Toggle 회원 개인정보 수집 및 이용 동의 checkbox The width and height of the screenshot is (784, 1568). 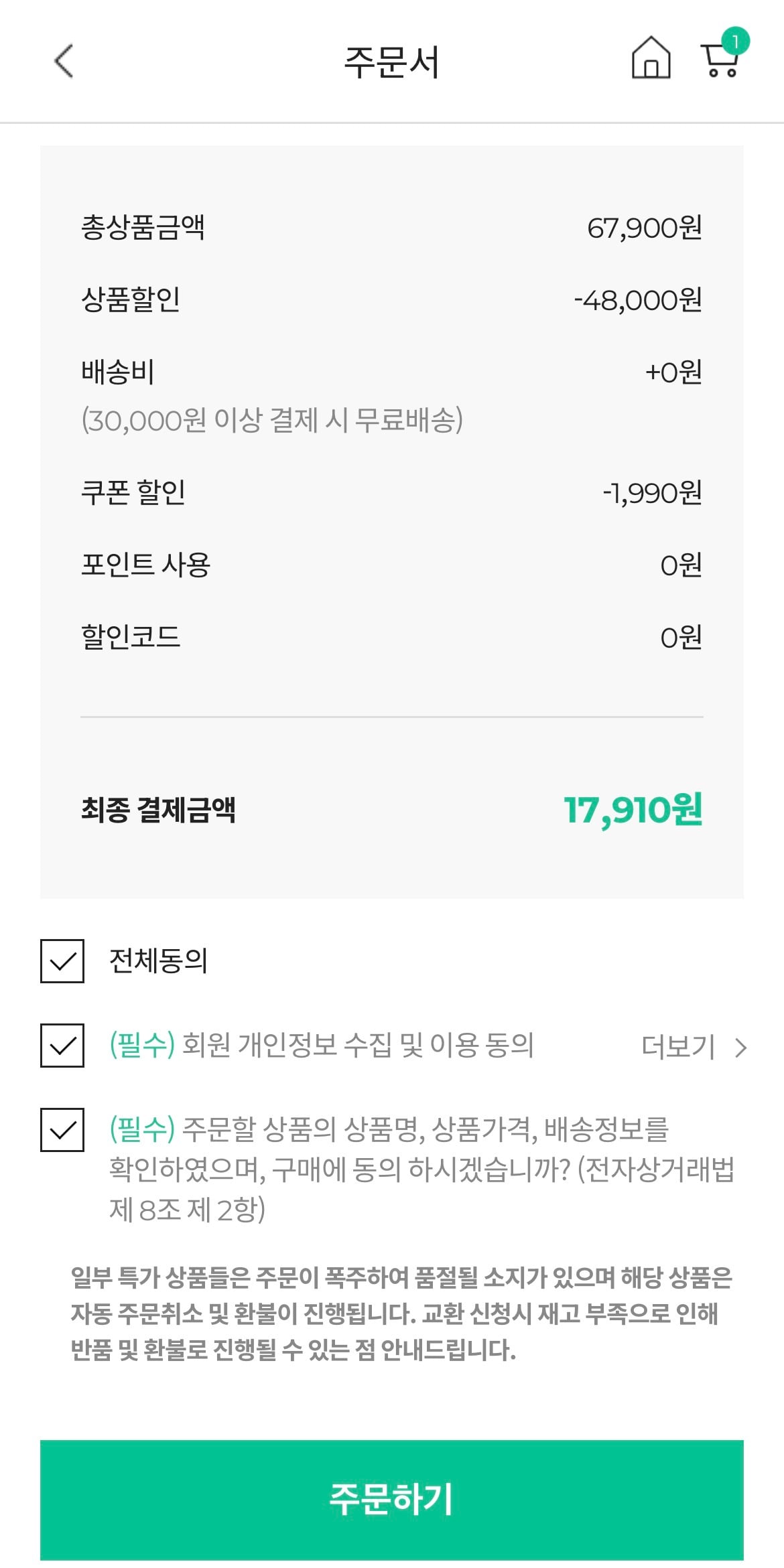click(x=62, y=1046)
